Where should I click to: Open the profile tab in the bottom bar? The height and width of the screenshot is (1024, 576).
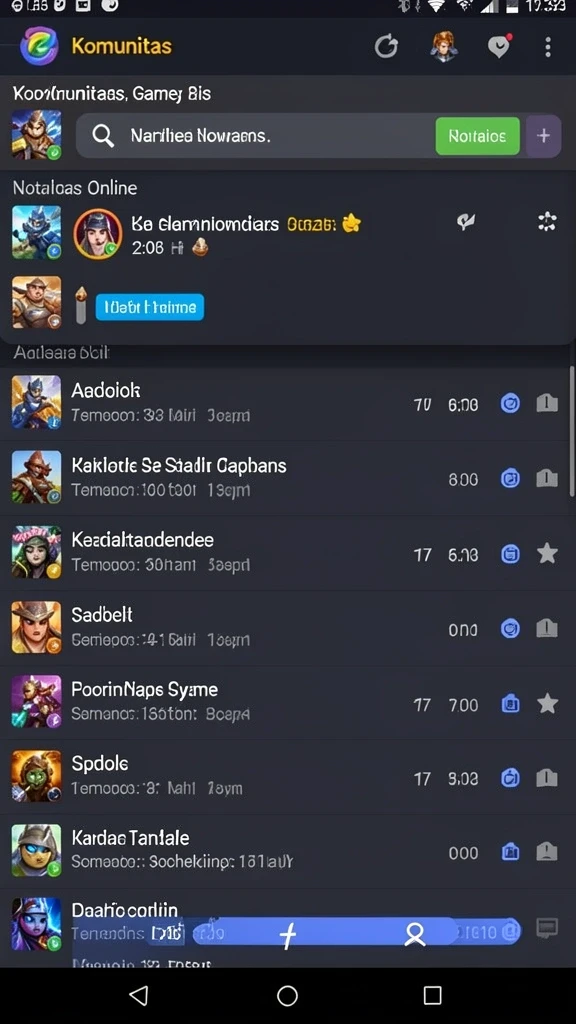[x=415, y=935]
